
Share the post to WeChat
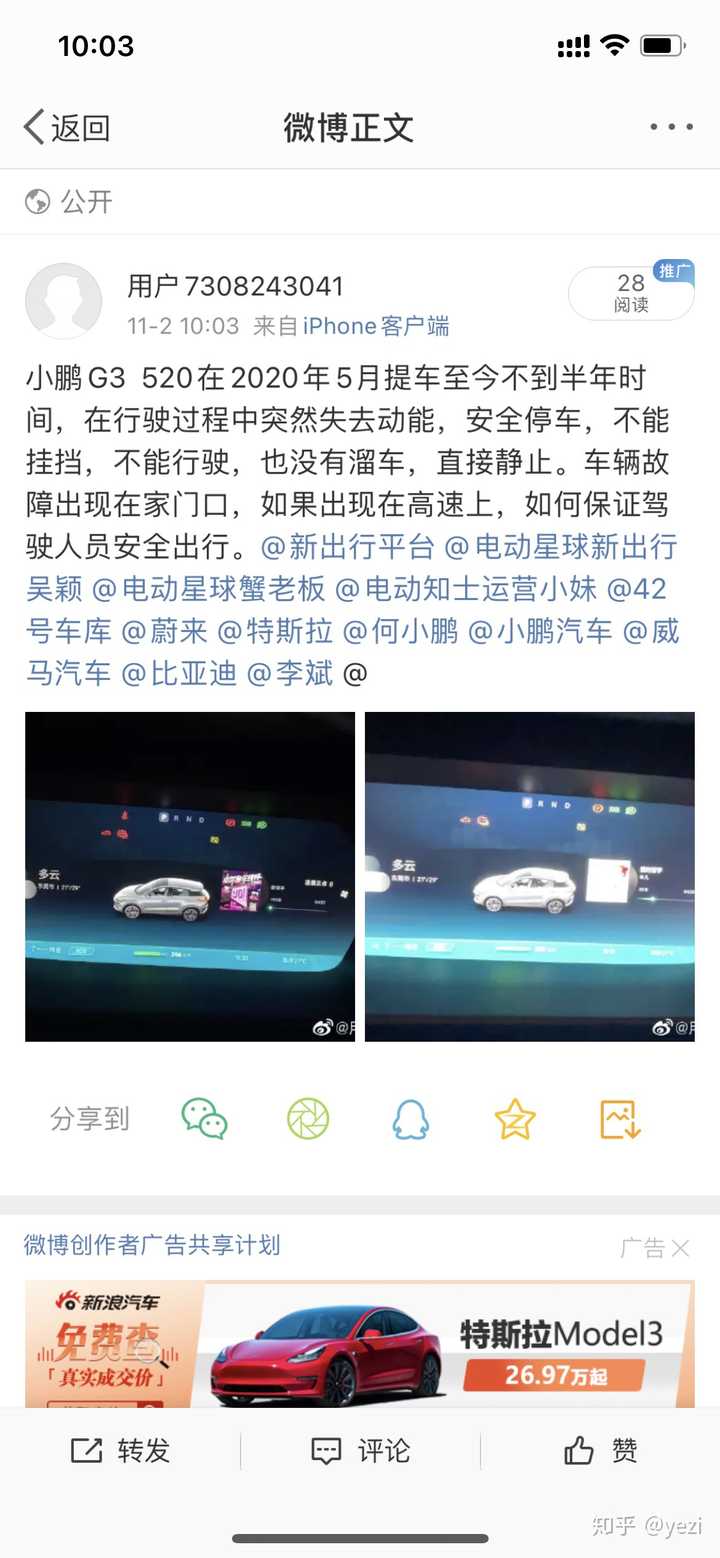pyautogui.click(x=204, y=1119)
